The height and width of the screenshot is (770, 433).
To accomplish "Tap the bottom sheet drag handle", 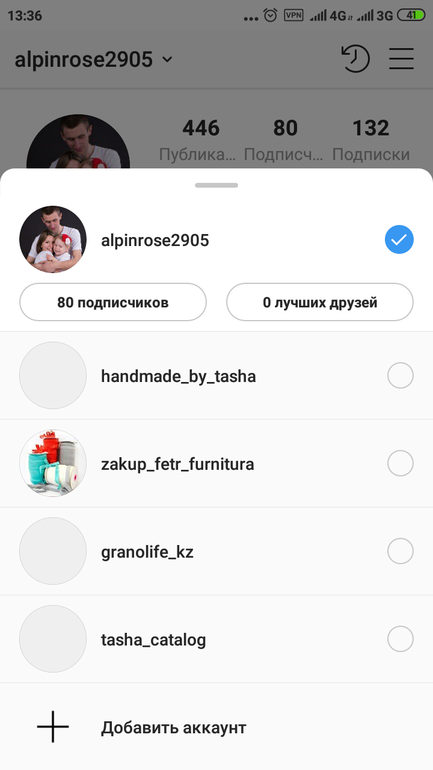I will 216,185.
